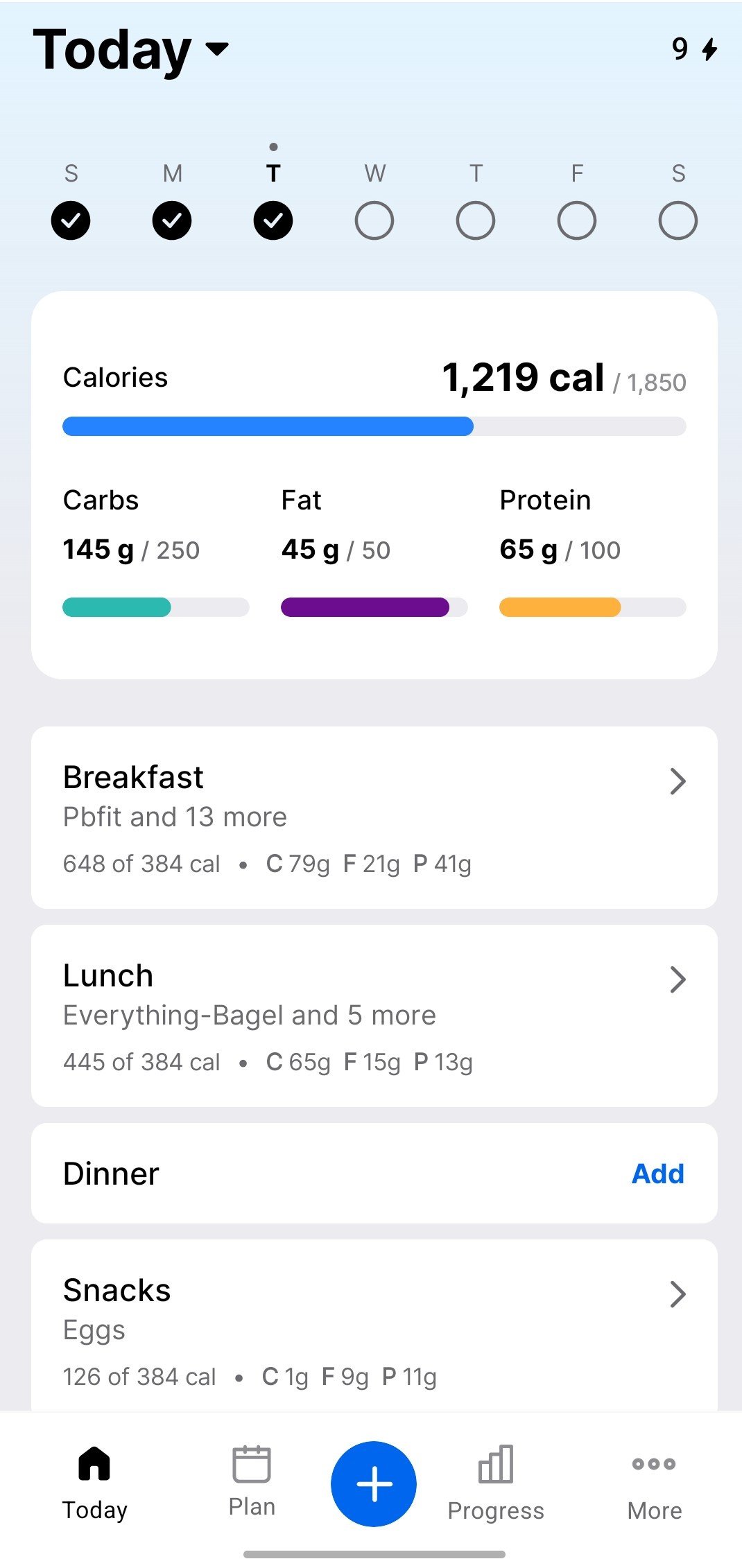Open the Breakfast details chevron
Image resolution: width=742 pixels, height=1568 pixels.
click(677, 781)
